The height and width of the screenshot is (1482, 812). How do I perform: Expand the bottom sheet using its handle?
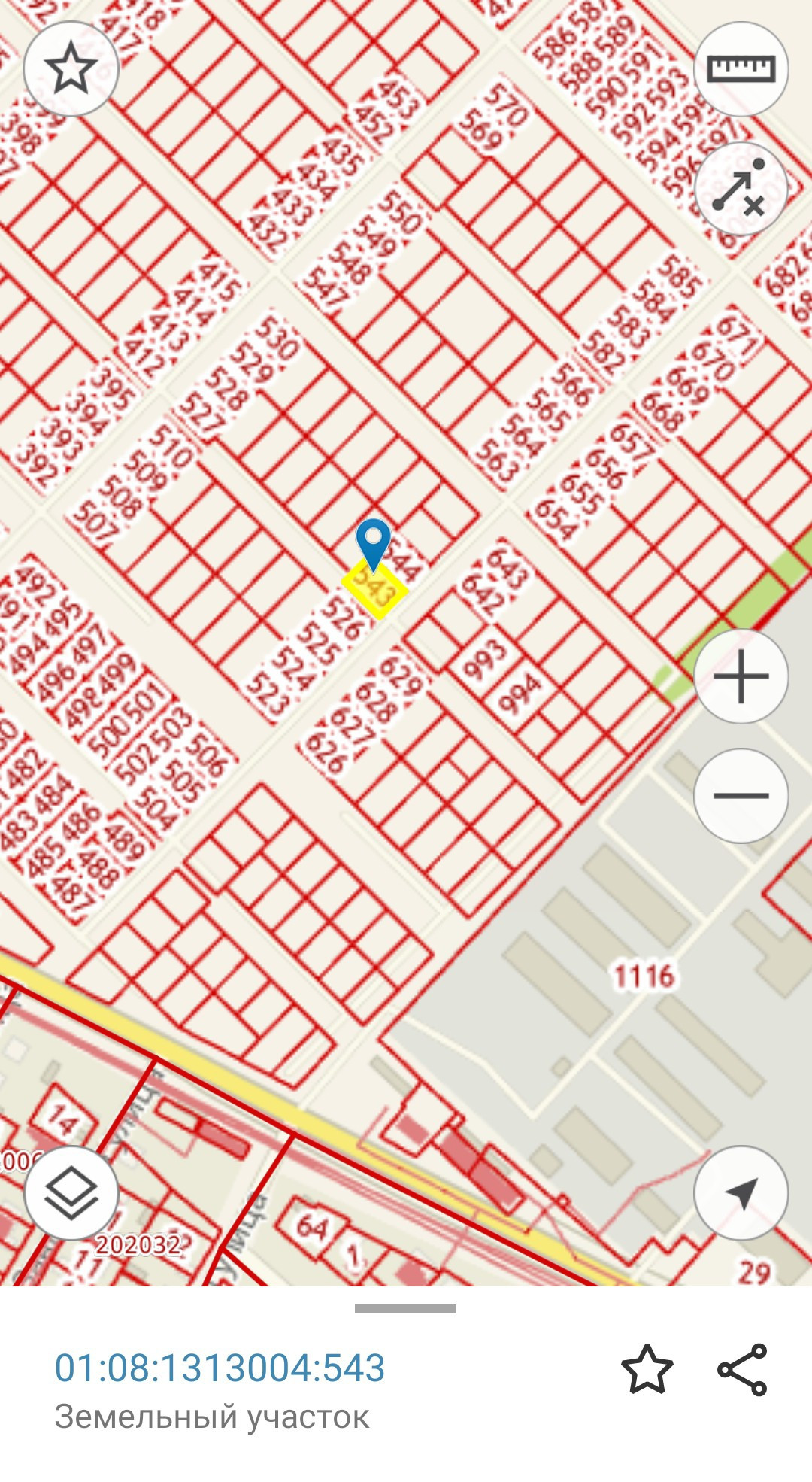(x=405, y=1309)
